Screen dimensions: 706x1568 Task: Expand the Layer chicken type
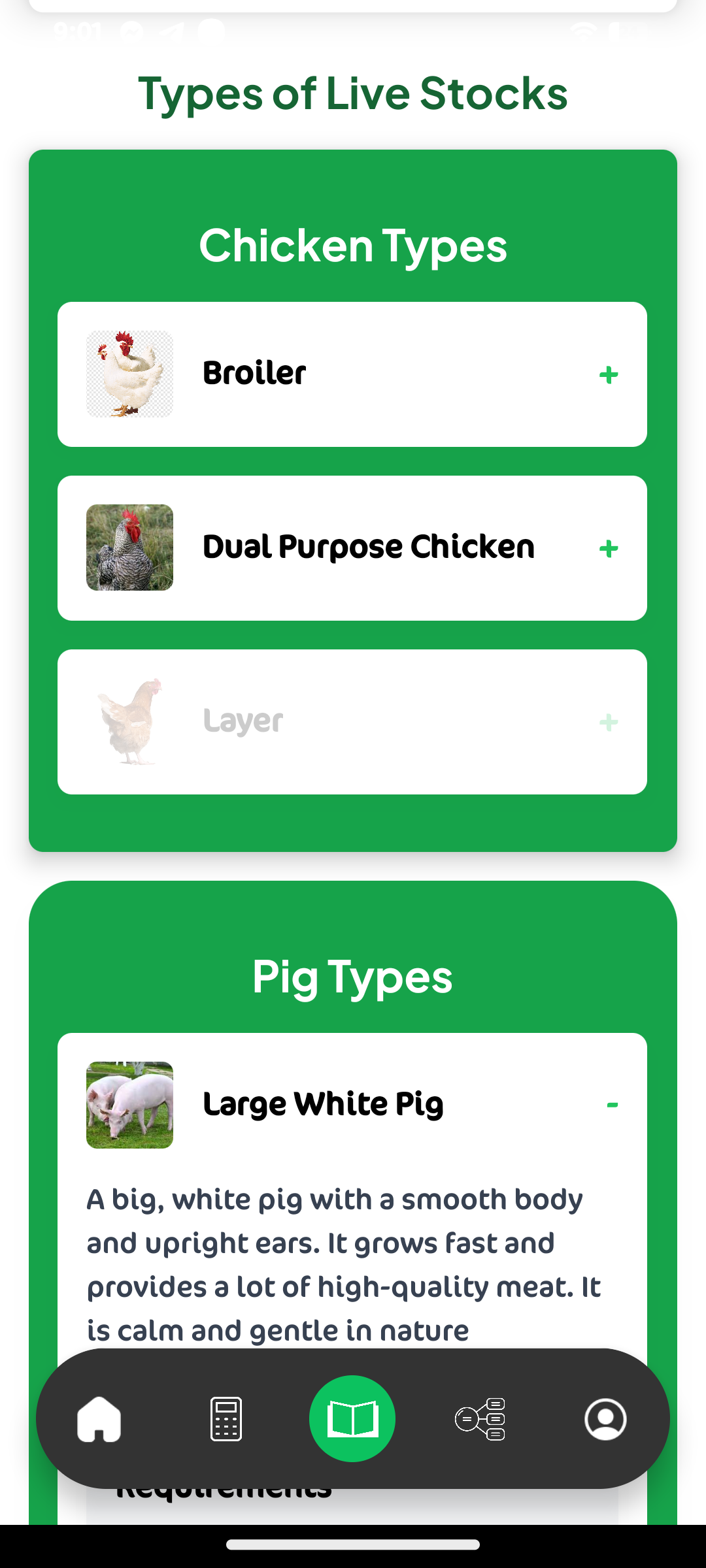coord(609,723)
